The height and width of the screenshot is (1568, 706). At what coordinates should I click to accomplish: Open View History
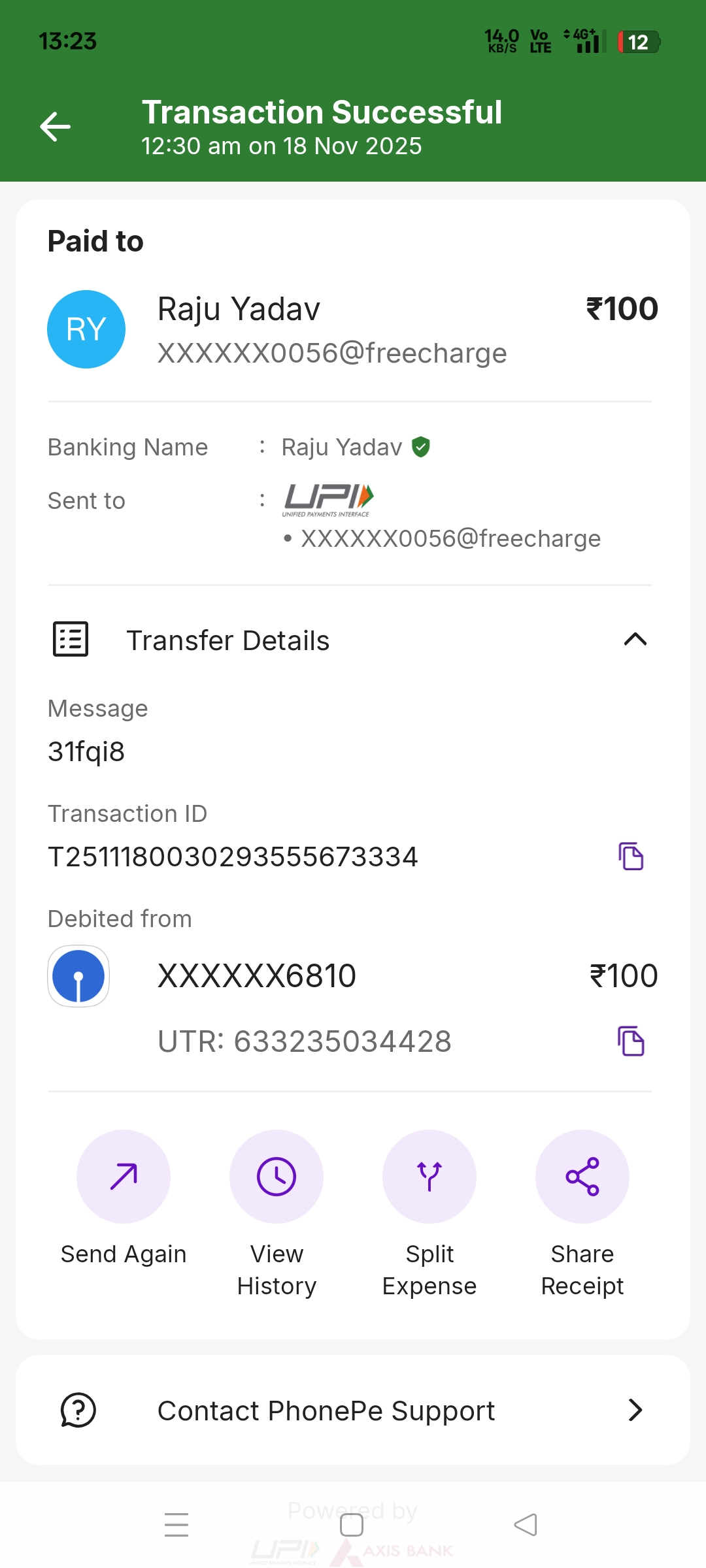point(277,1177)
